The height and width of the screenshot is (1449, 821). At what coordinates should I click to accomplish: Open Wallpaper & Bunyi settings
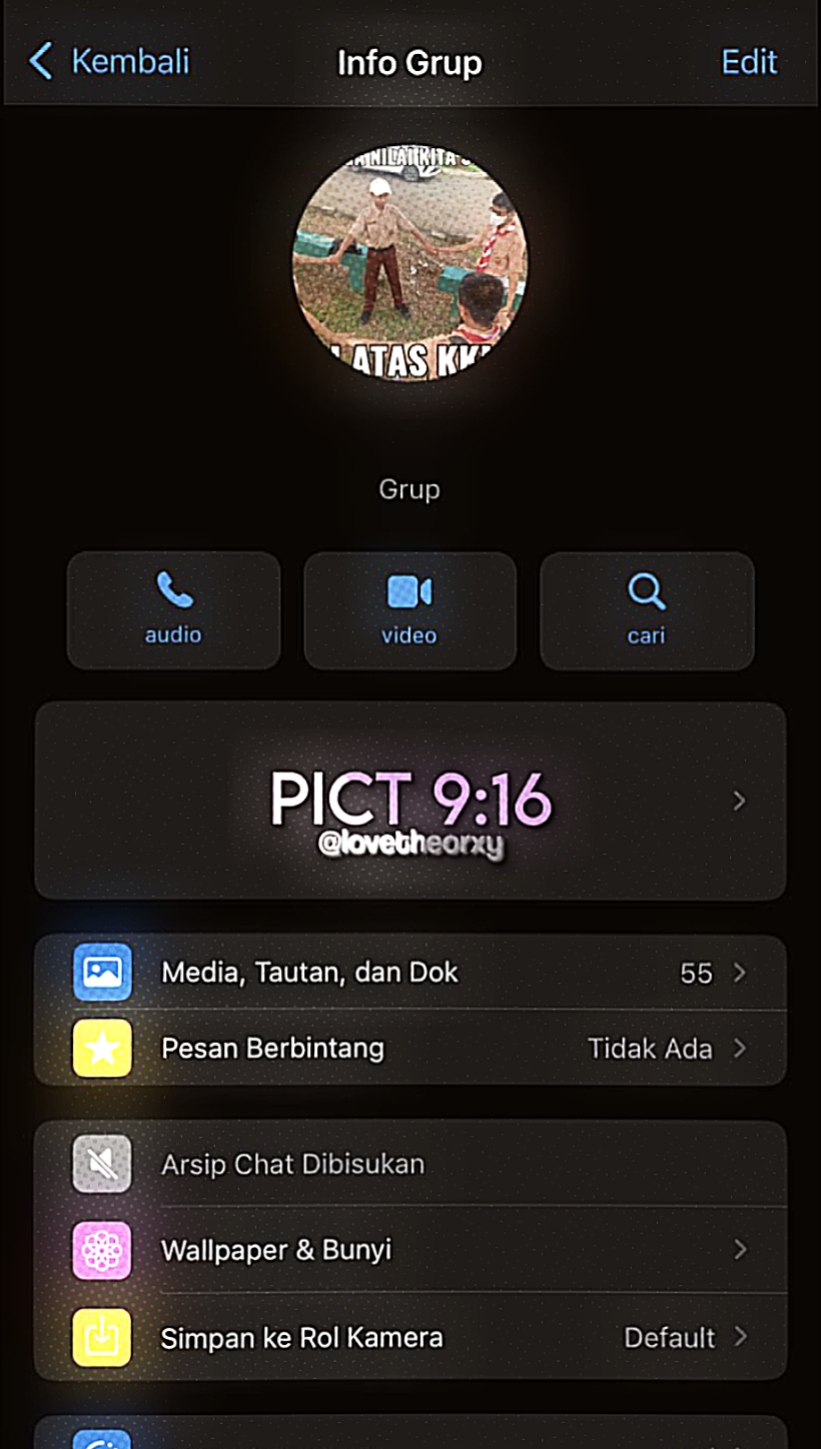coord(410,1250)
